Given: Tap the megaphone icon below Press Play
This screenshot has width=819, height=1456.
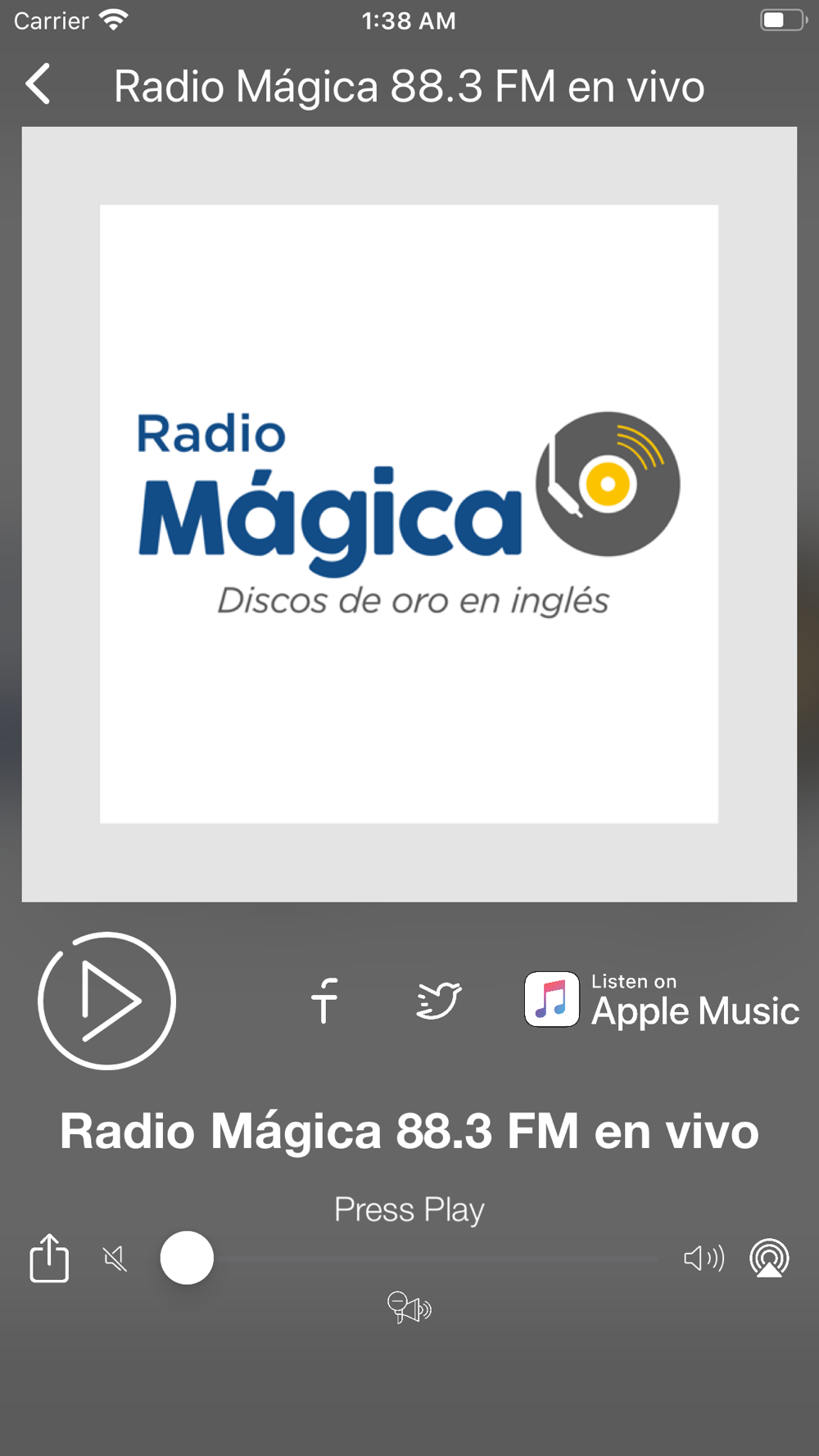Looking at the screenshot, I should coord(409,1307).
